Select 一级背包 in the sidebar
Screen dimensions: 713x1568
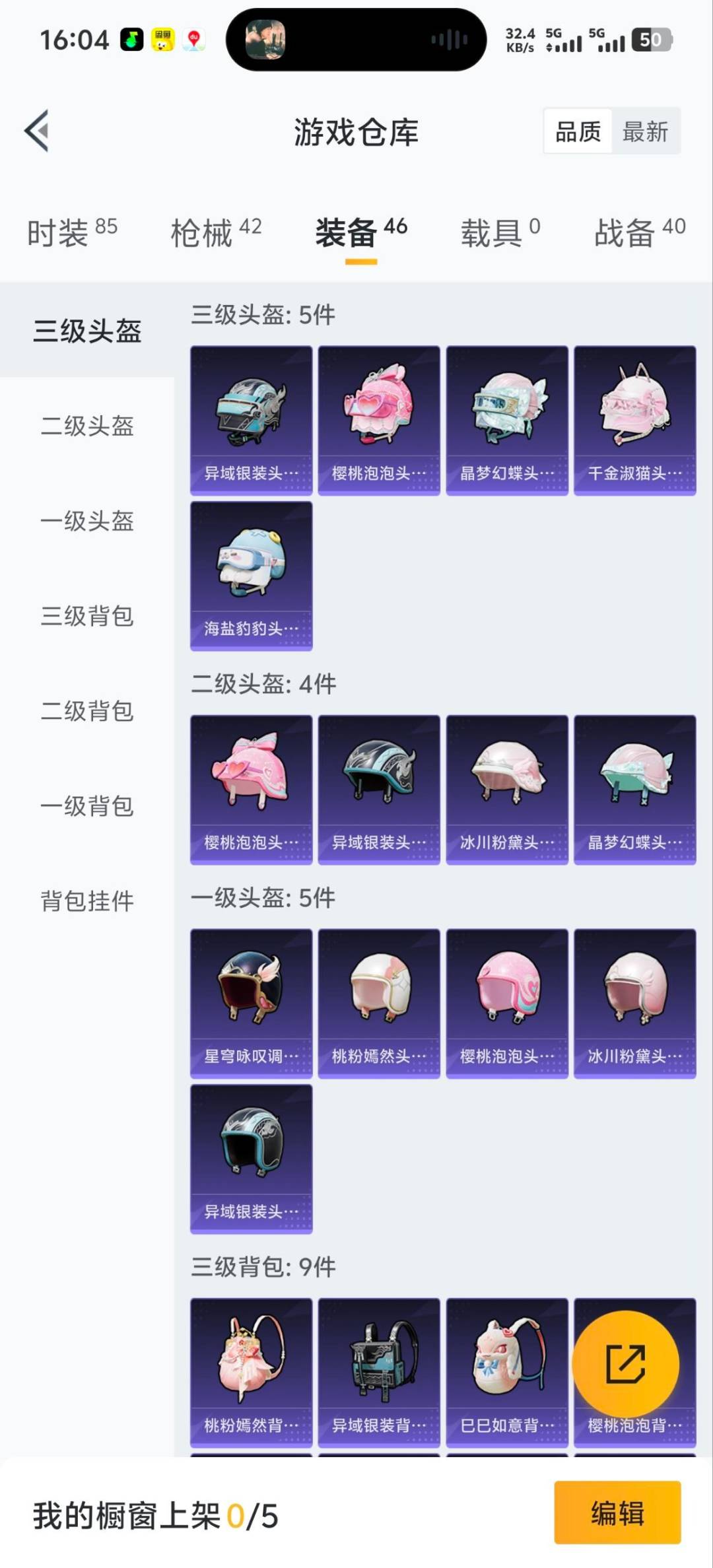[x=88, y=807]
